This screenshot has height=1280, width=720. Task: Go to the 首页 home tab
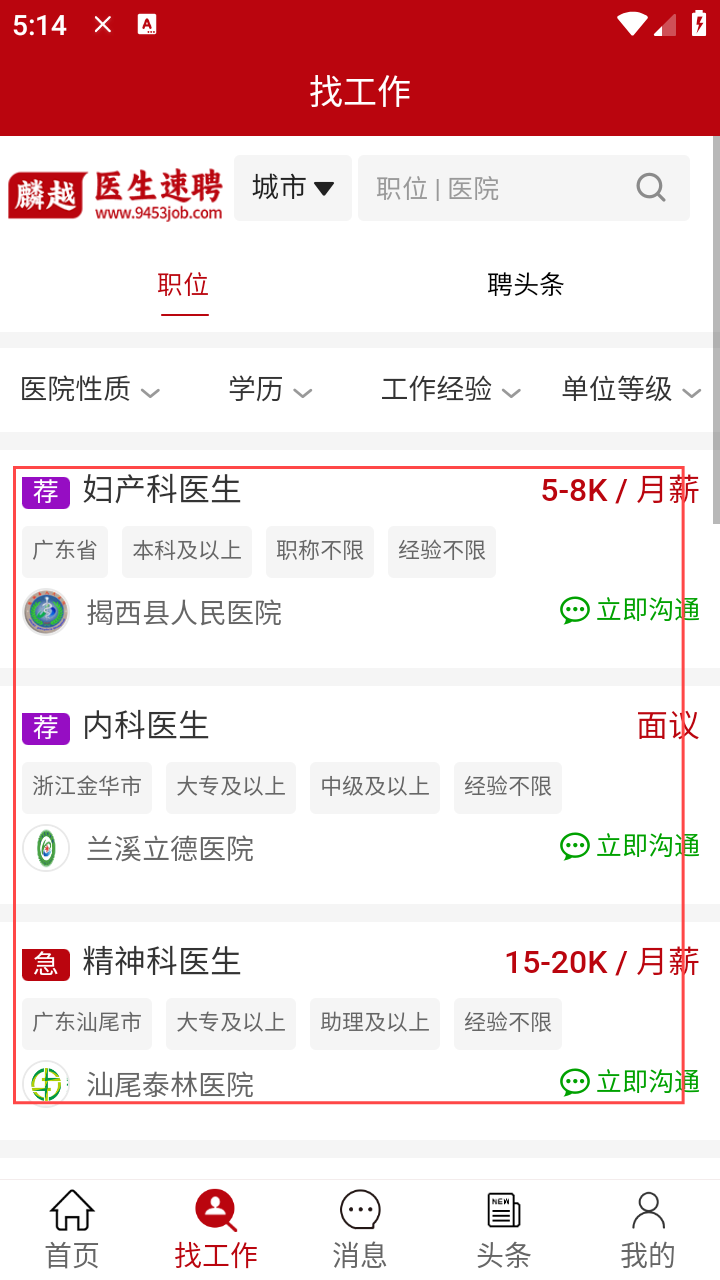click(72, 1230)
